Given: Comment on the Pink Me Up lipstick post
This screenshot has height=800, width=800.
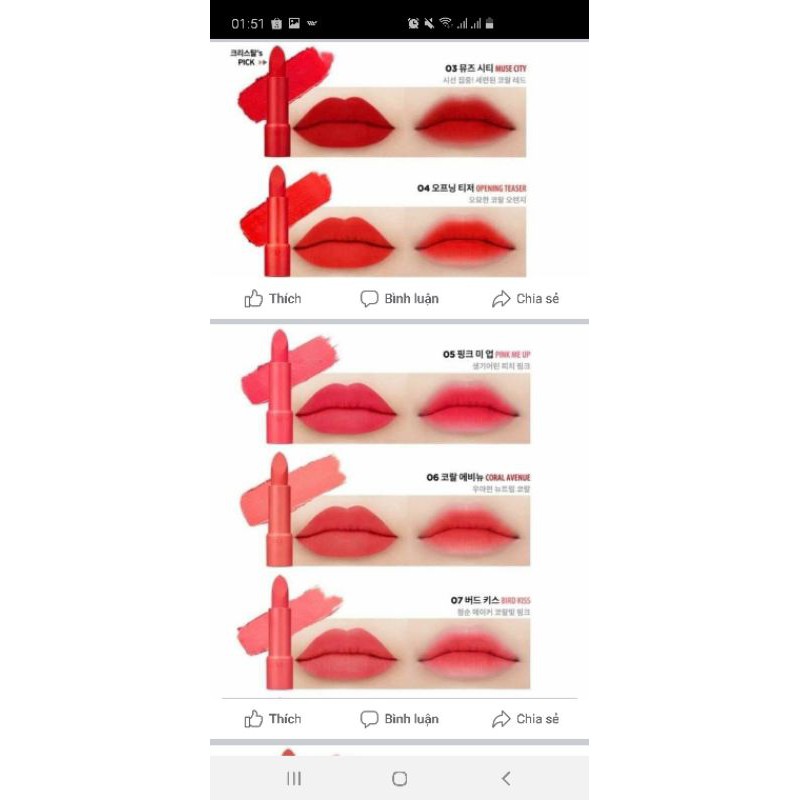Looking at the screenshot, I should click(399, 719).
